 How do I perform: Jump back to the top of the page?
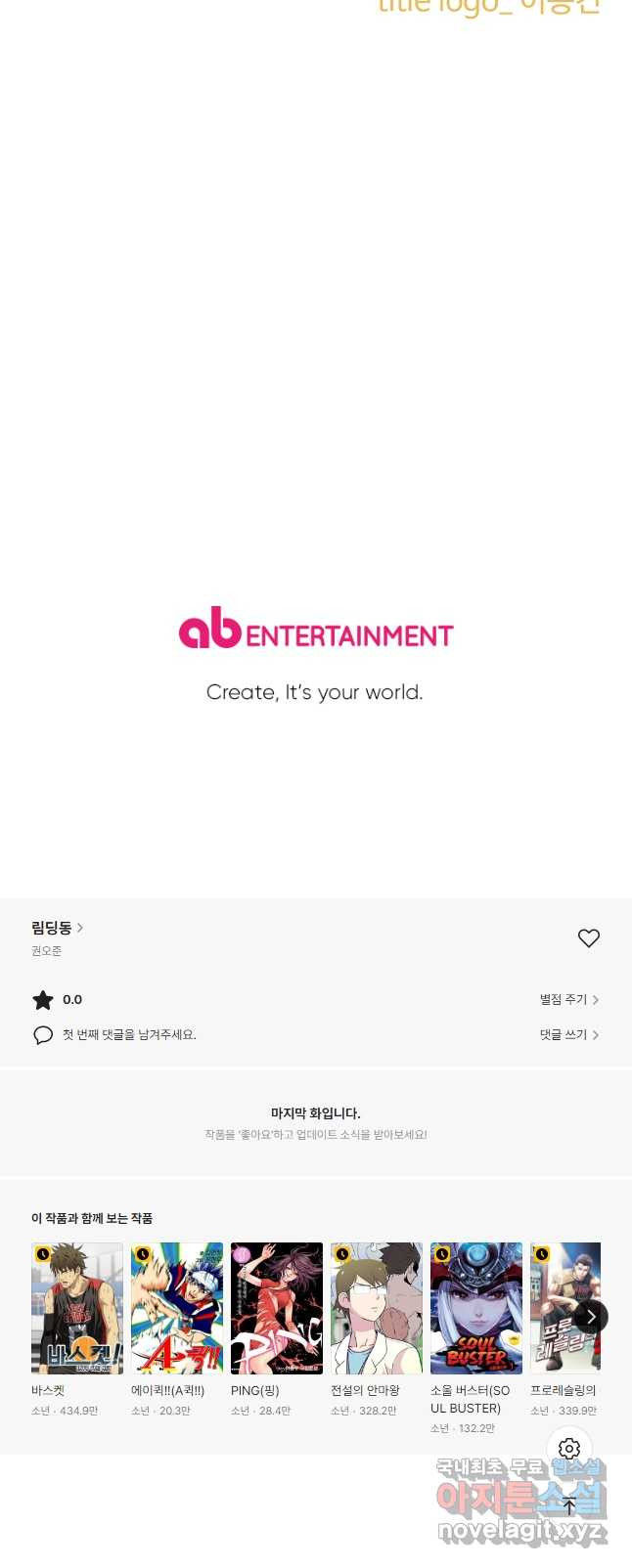pos(569,1505)
